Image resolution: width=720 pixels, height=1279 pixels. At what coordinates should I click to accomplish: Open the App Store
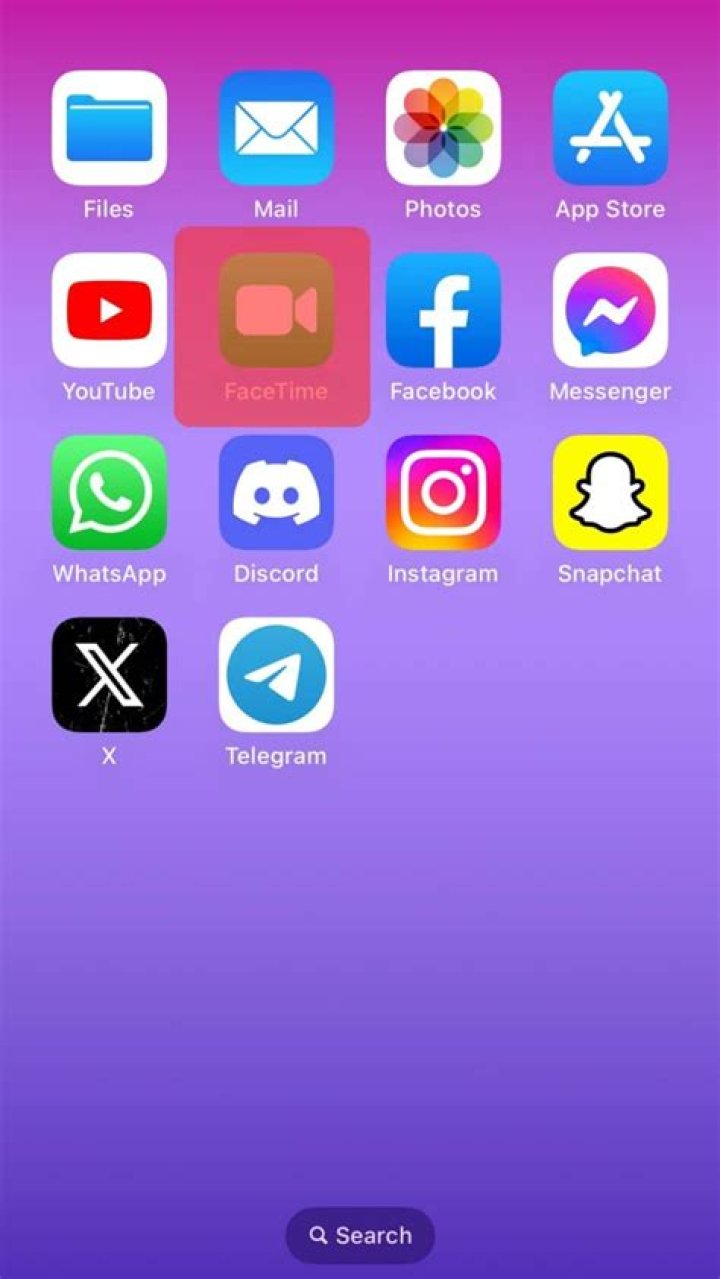610,128
